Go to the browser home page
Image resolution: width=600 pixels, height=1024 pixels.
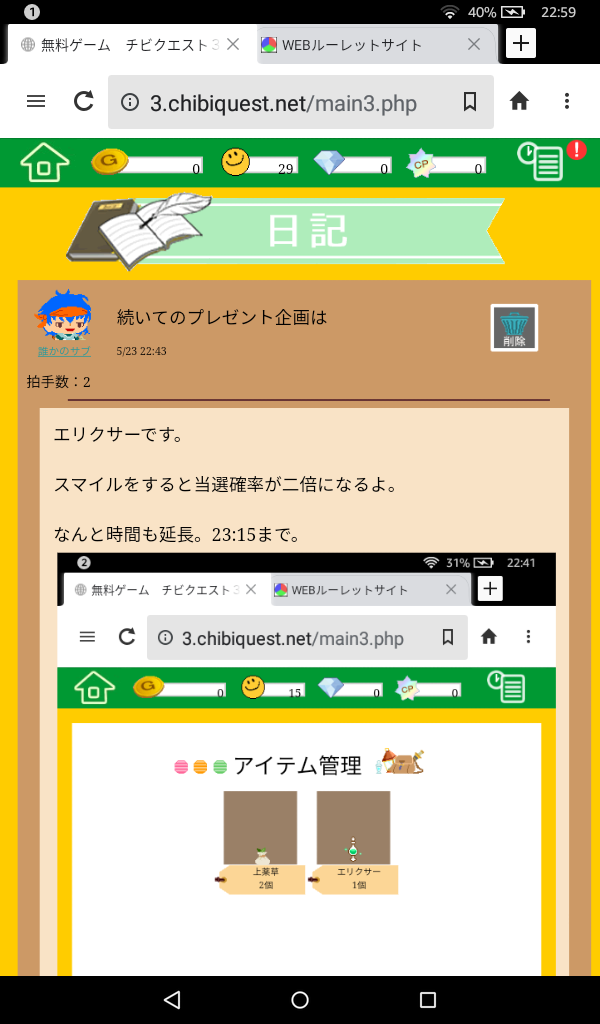tap(519, 101)
